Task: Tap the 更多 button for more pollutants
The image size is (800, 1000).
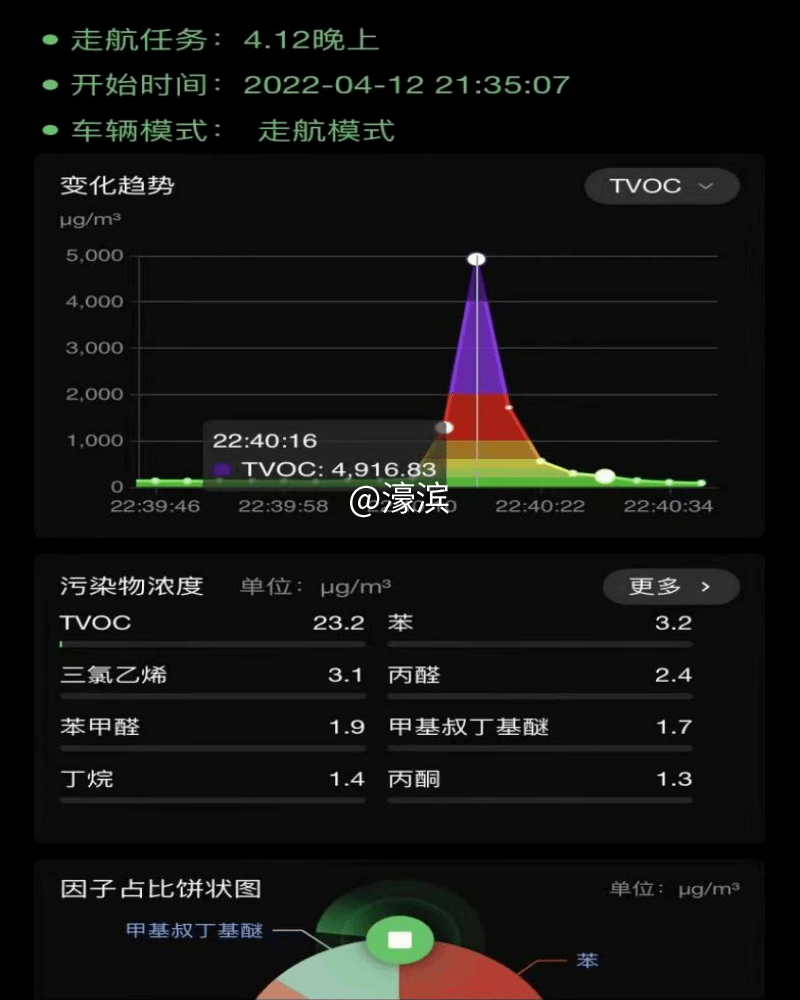Action: pos(670,587)
